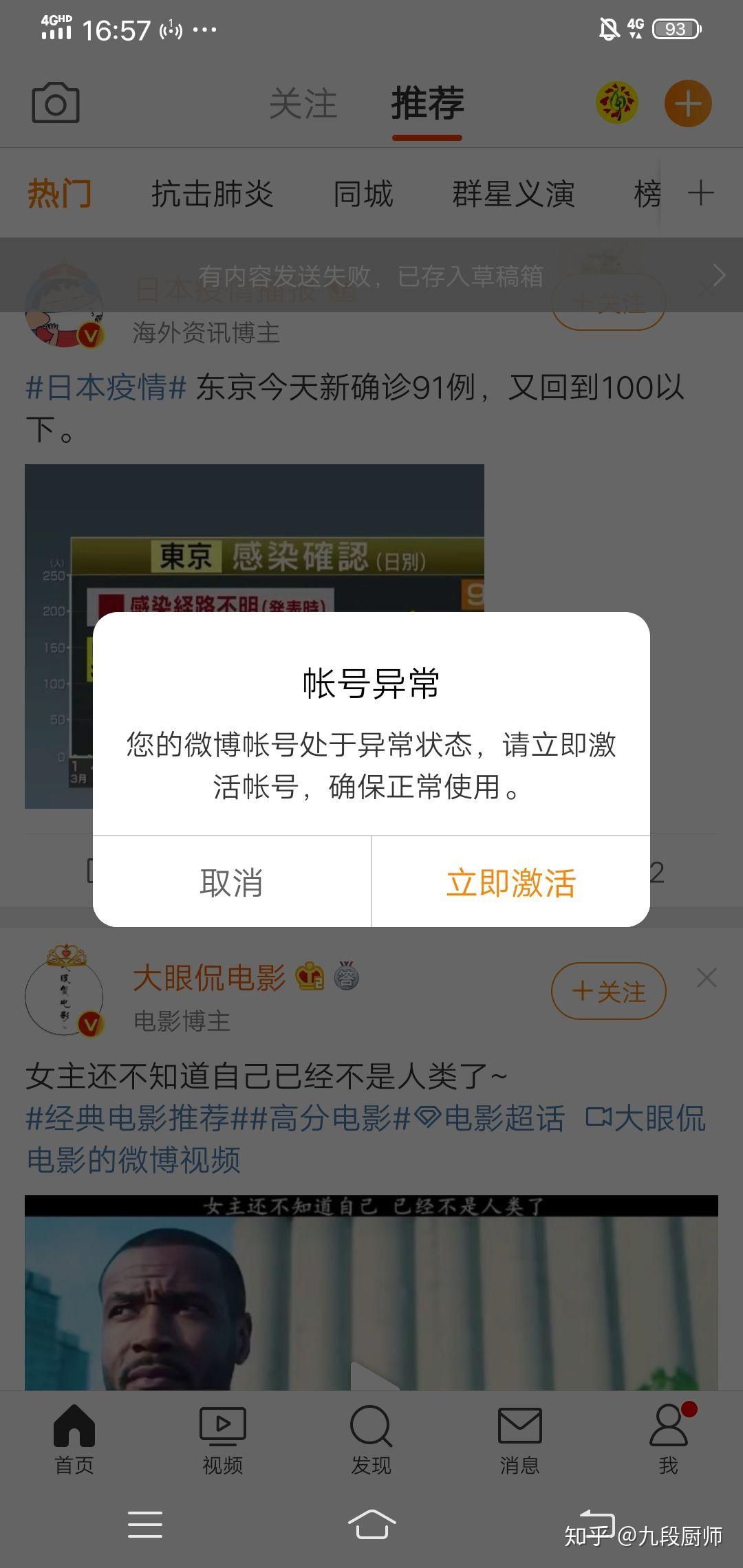Open the draft box failure banner
Screen dimensions: 743x1568
tap(371, 275)
